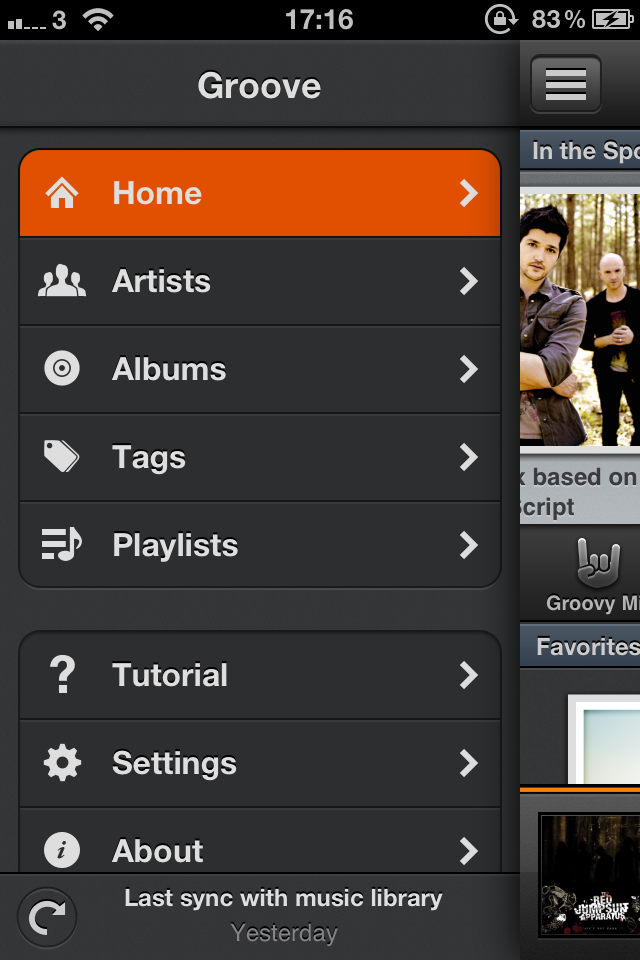Browse the Albums section

pyautogui.click(x=260, y=369)
